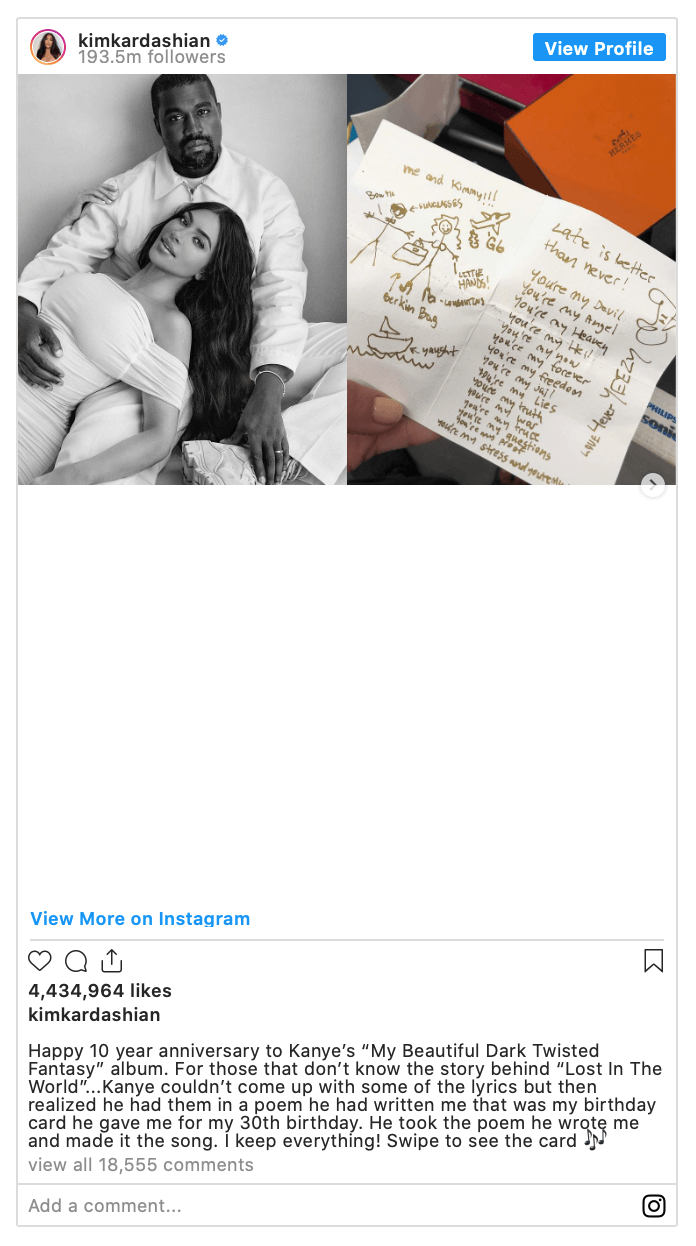Open the Instagram logo icon near comment box
The width and height of the screenshot is (696, 1246).
[653, 1205]
